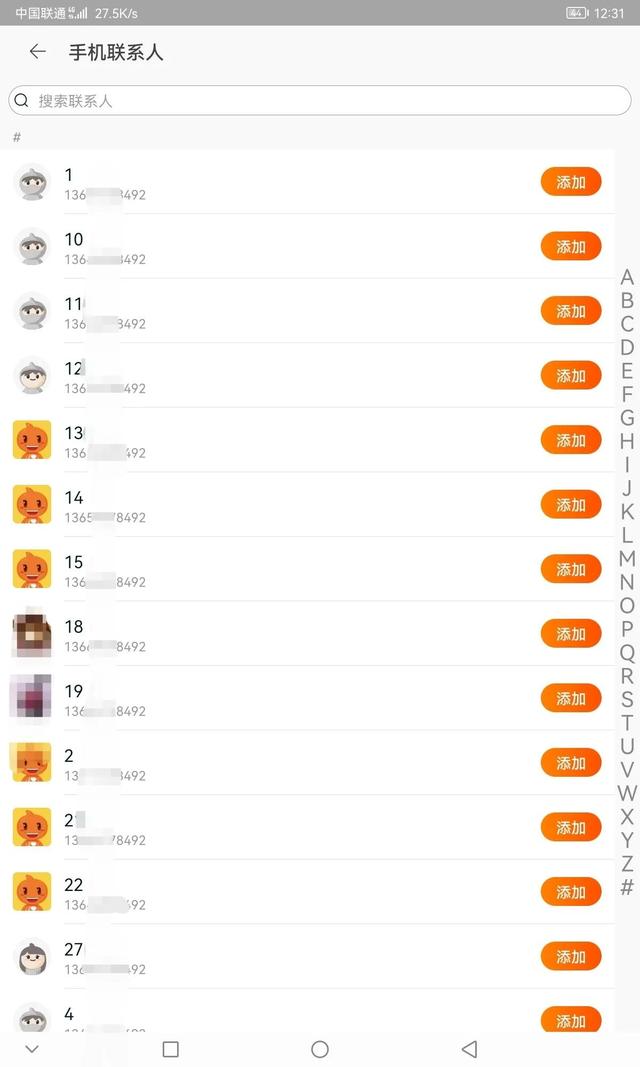Add contact 22 as a friend

(x=571, y=892)
